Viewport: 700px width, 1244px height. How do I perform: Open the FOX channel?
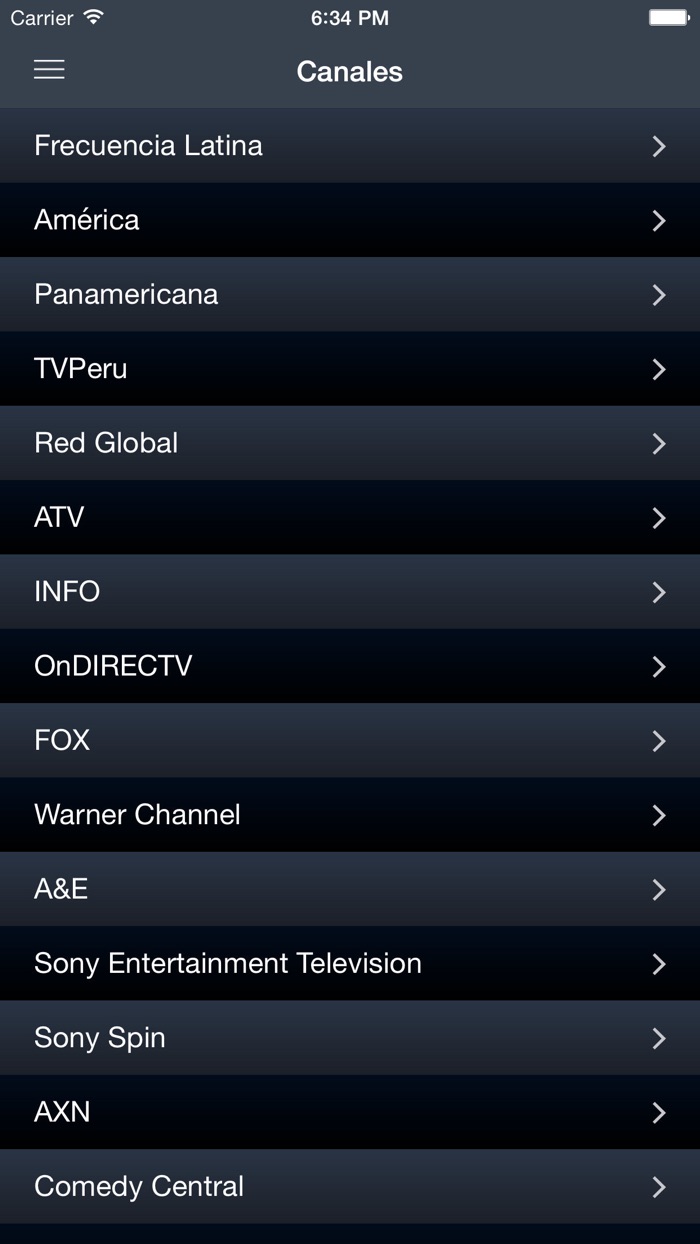coord(349,740)
